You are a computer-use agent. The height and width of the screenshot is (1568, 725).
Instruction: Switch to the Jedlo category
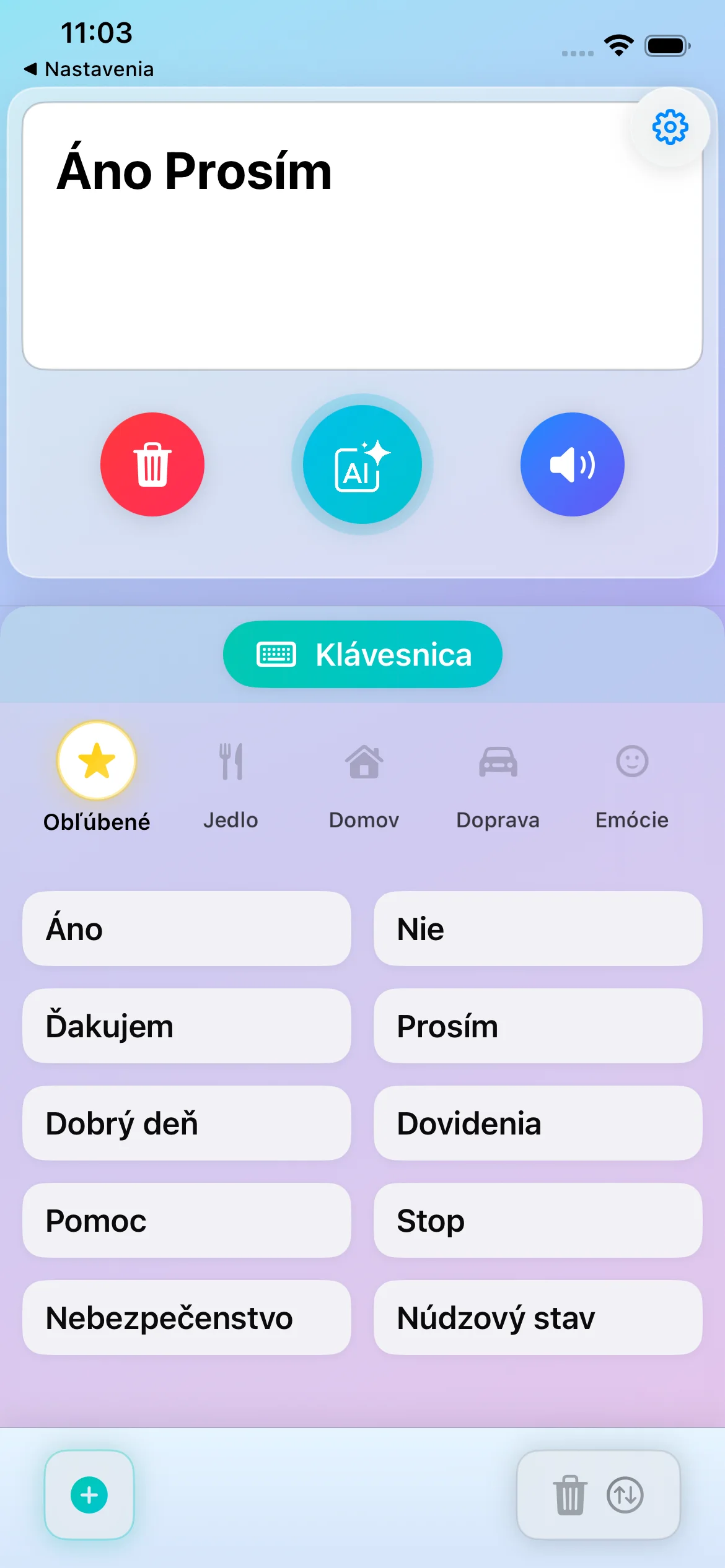tap(231, 784)
